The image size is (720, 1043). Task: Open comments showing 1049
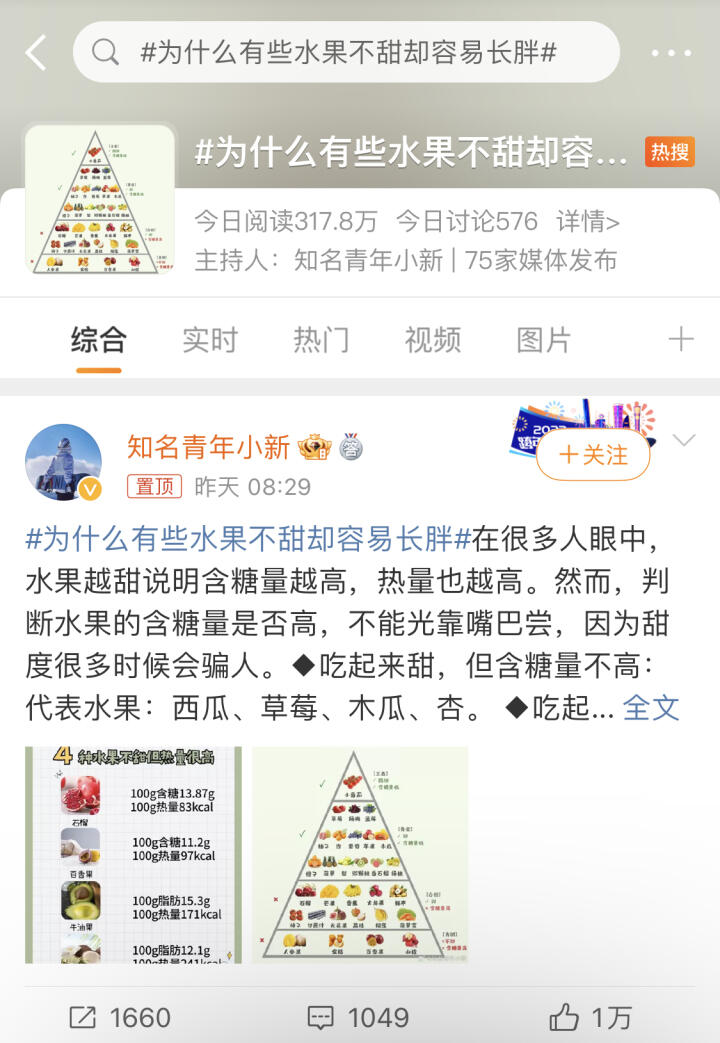pos(358,1017)
